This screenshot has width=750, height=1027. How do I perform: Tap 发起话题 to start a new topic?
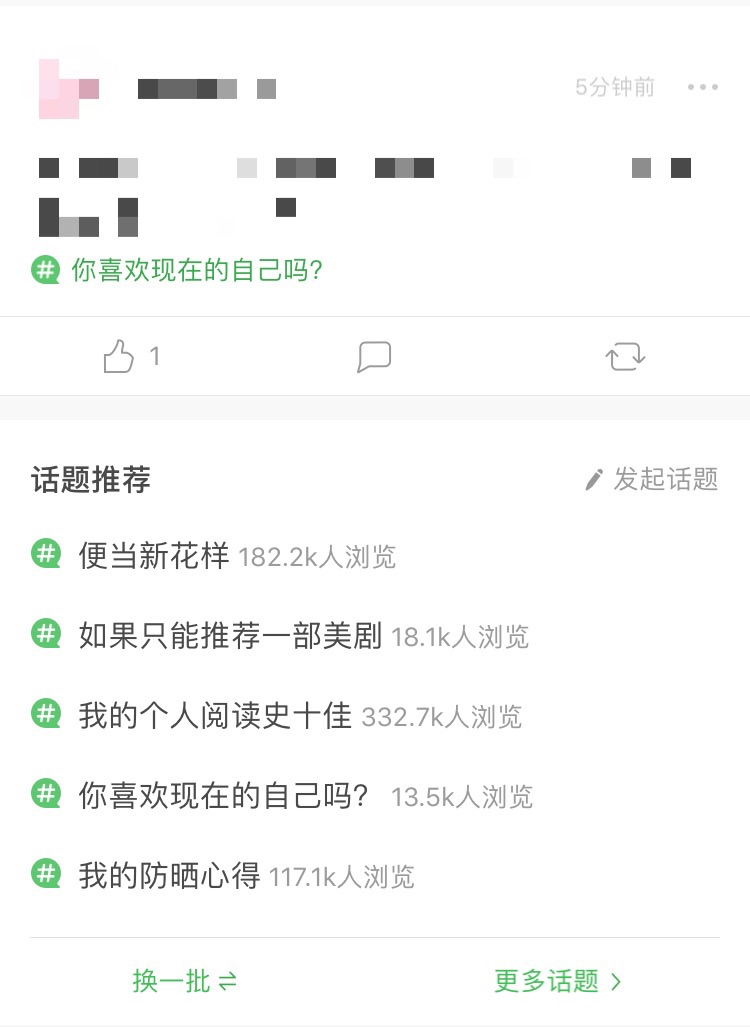[x=652, y=479]
